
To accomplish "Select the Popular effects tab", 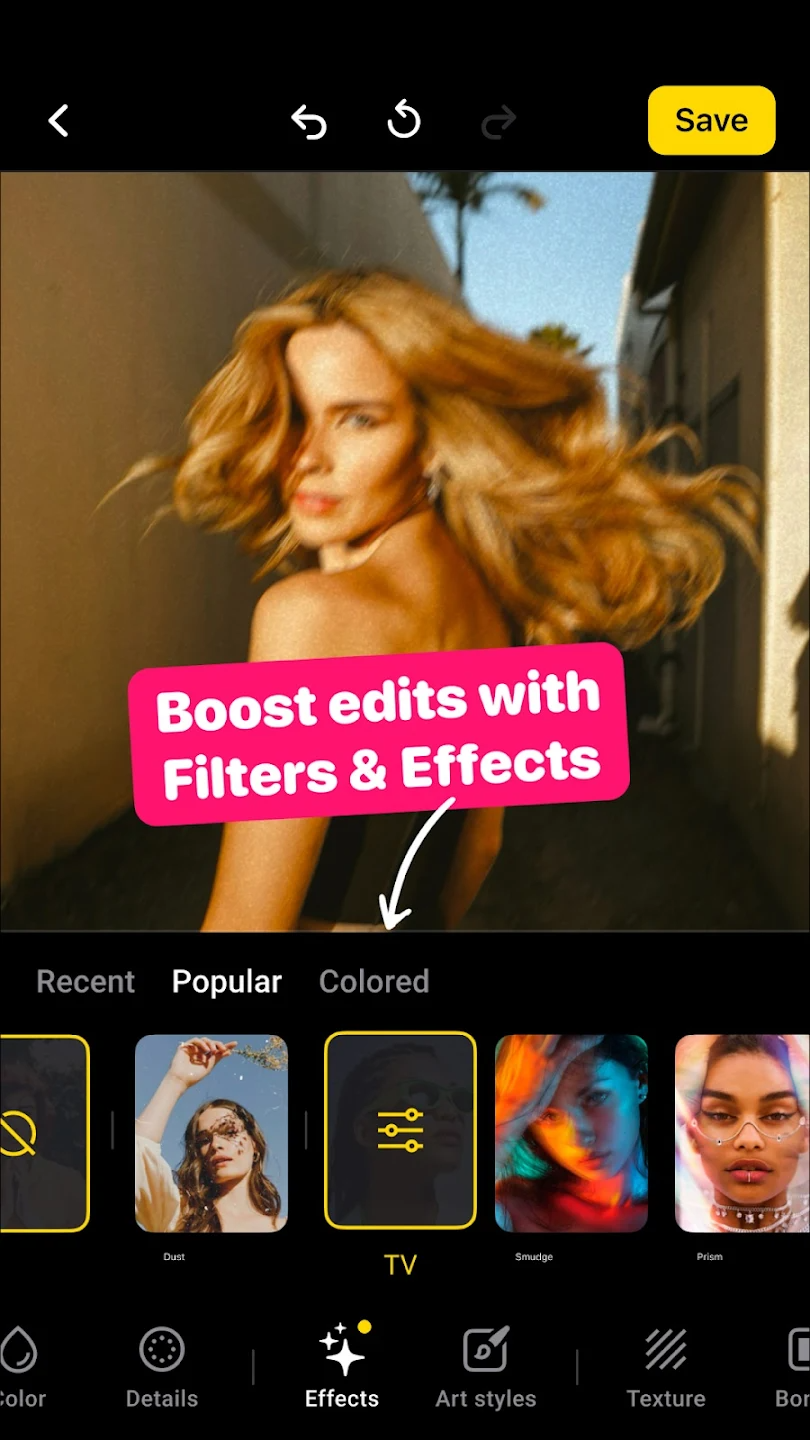I will (227, 981).
